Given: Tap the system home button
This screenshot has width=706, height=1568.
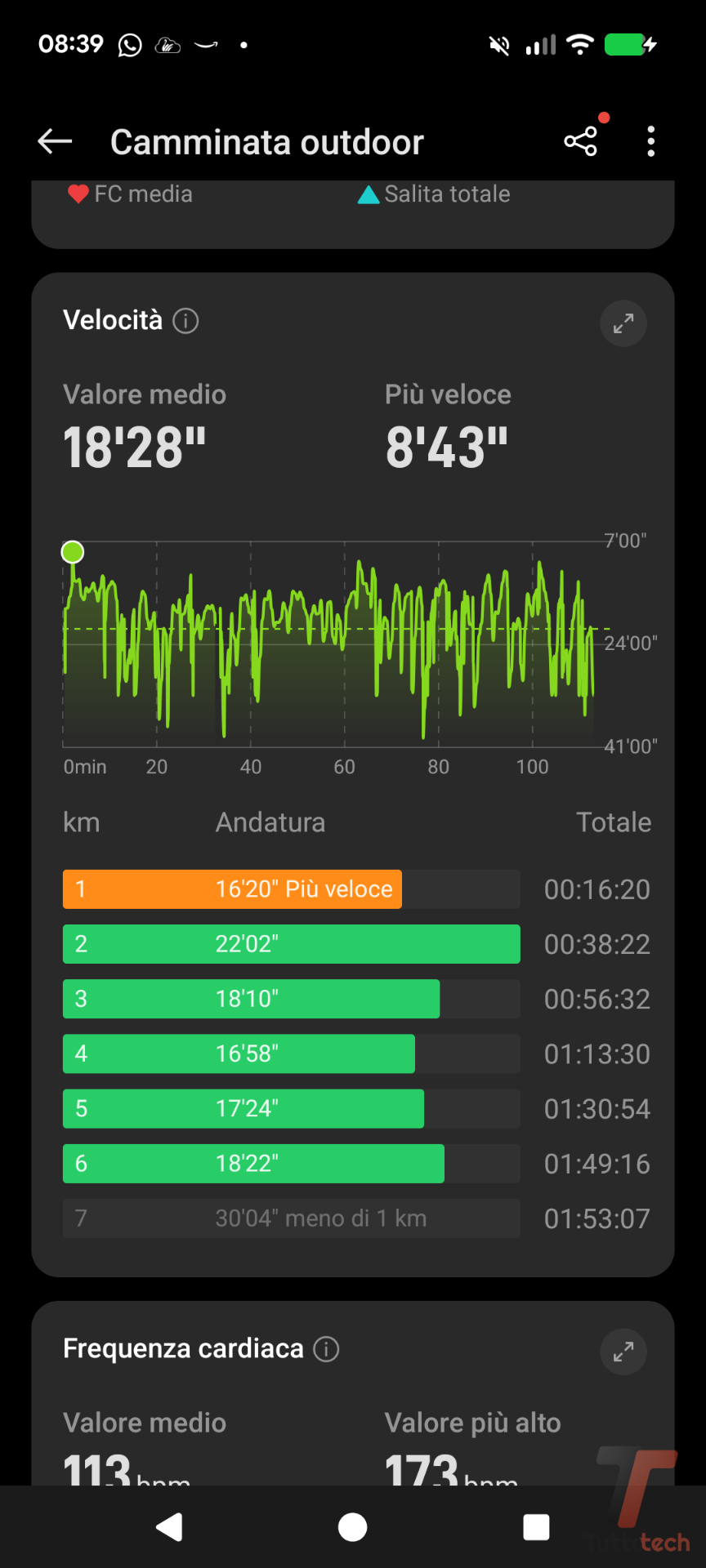Looking at the screenshot, I should [353, 1526].
